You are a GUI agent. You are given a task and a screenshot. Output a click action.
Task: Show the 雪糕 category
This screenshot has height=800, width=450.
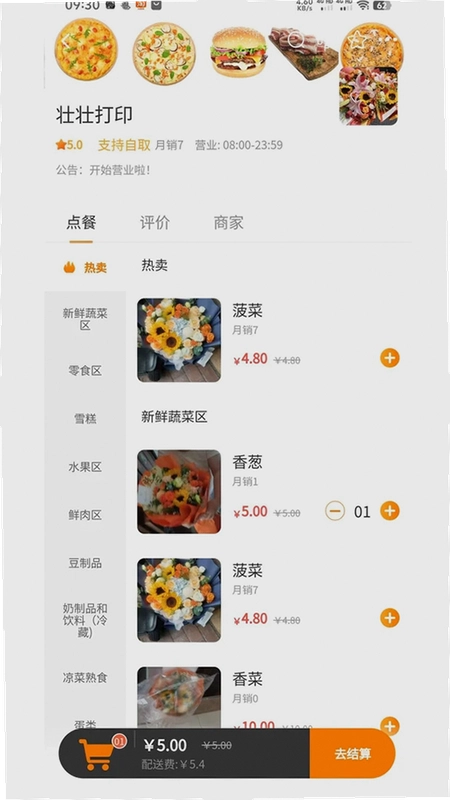point(85,419)
